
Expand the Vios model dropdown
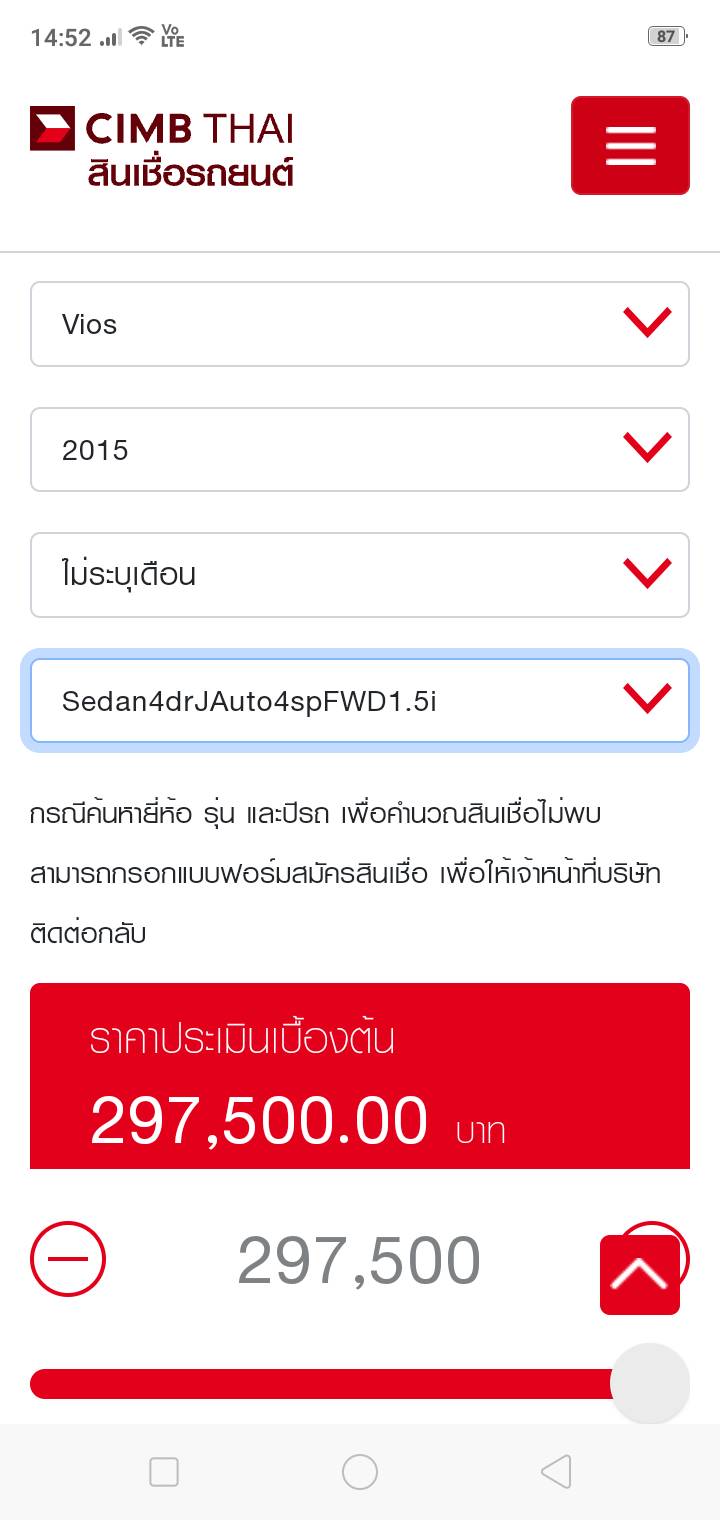point(360,324)
